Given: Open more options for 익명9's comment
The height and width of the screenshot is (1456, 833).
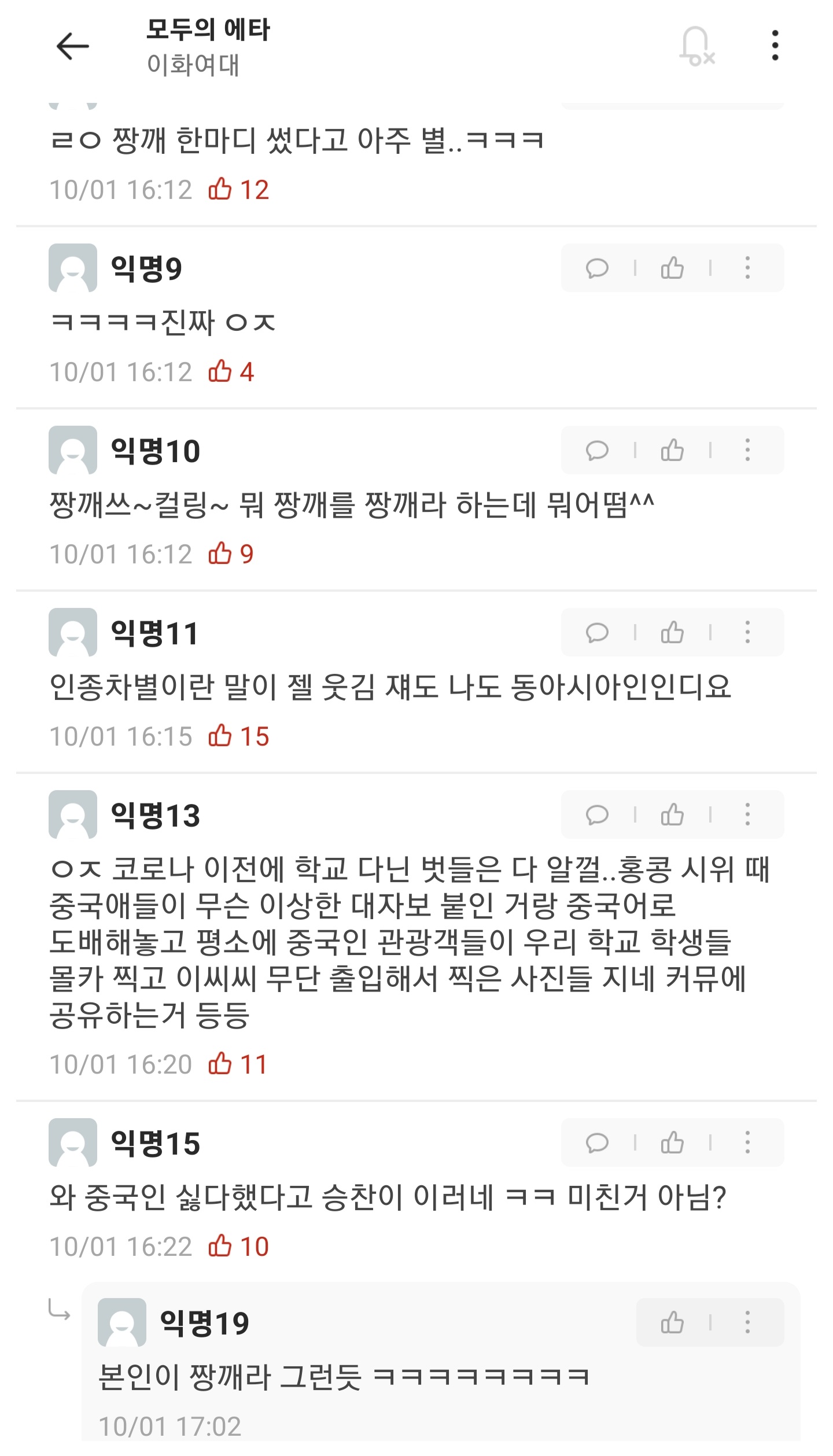Looking at the screenshot, I should pyautogui.click(x=747, y=268).
